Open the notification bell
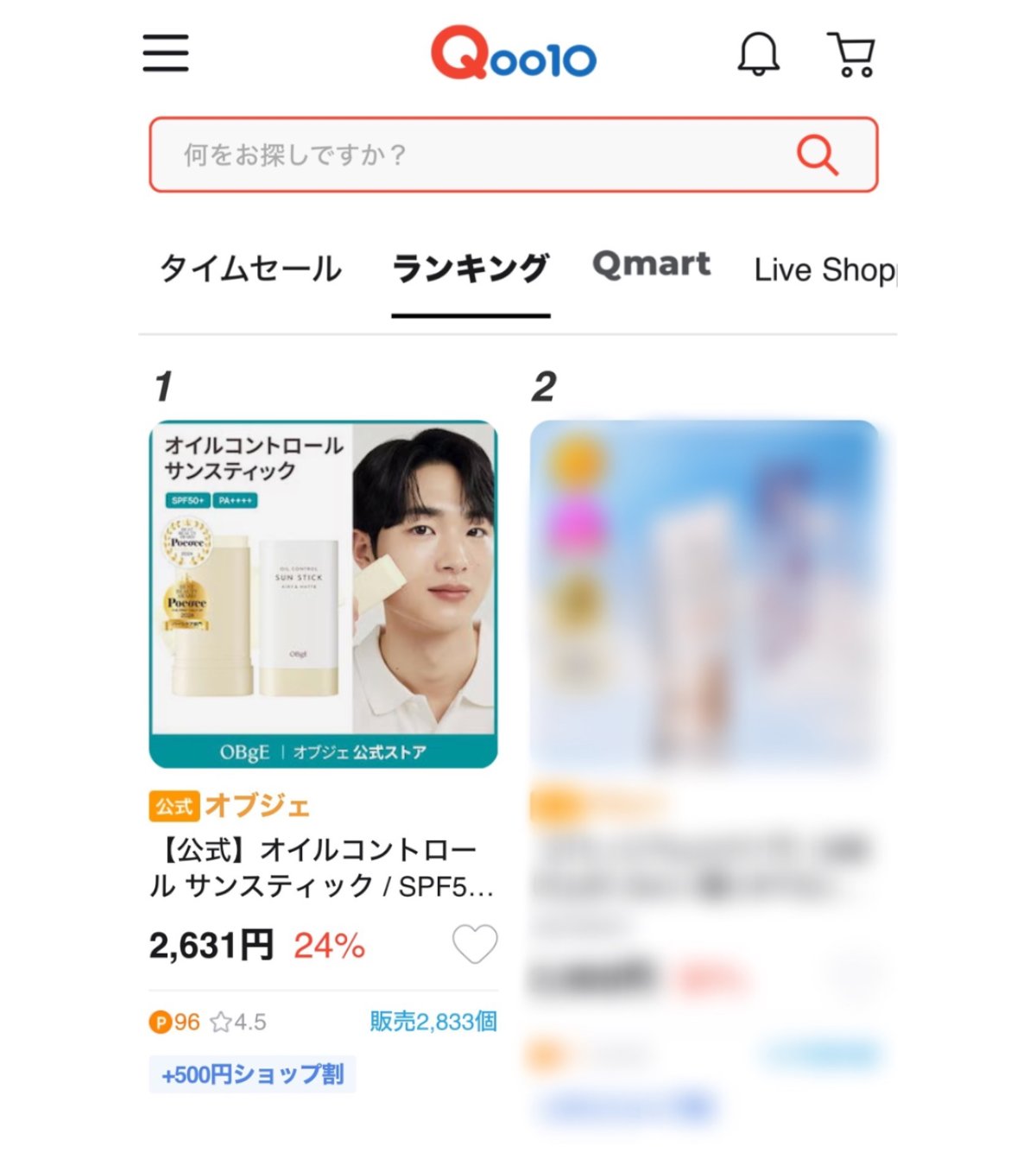The width and height of the screenshot is (1036, 1166). coord(755,54)
